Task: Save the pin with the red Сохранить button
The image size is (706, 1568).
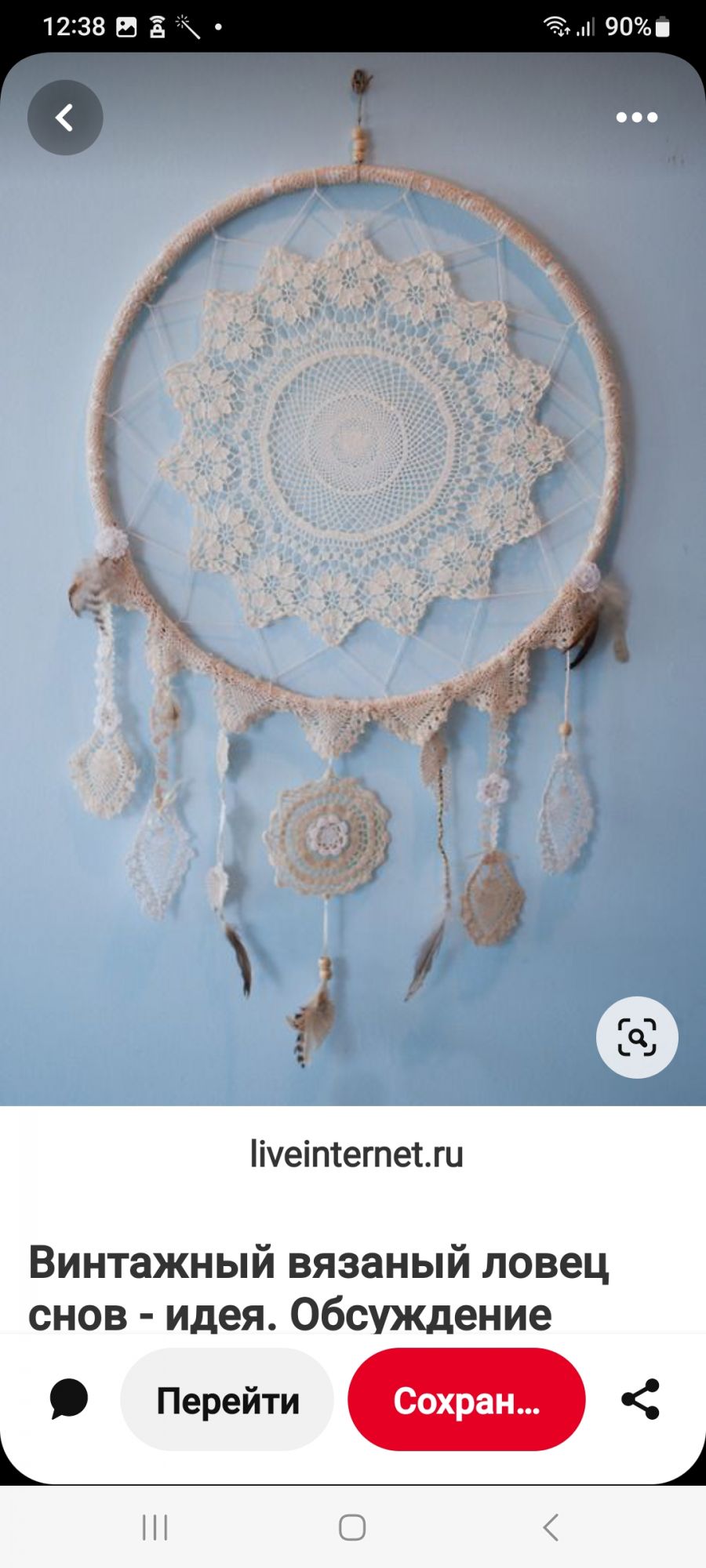Action: (467, 1400)
